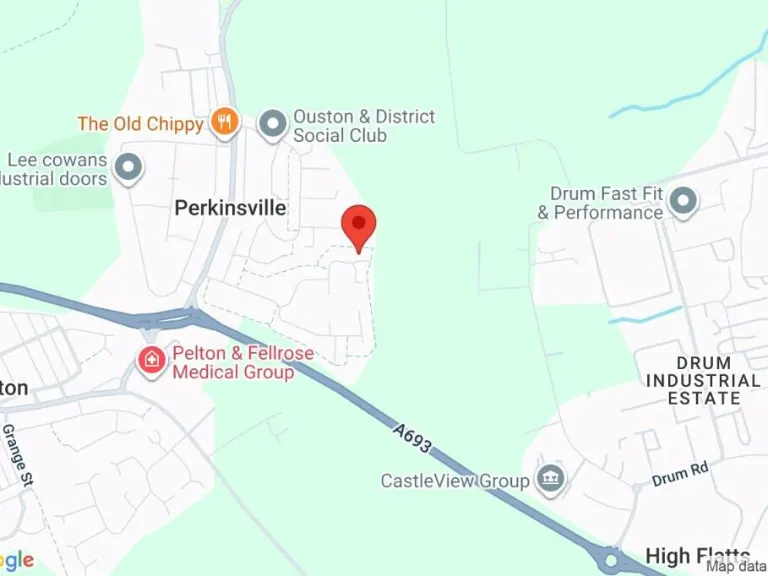The image size is (768, 576).
Task: Select Ouston & District Social Club marker
Action: click(272, 125)
